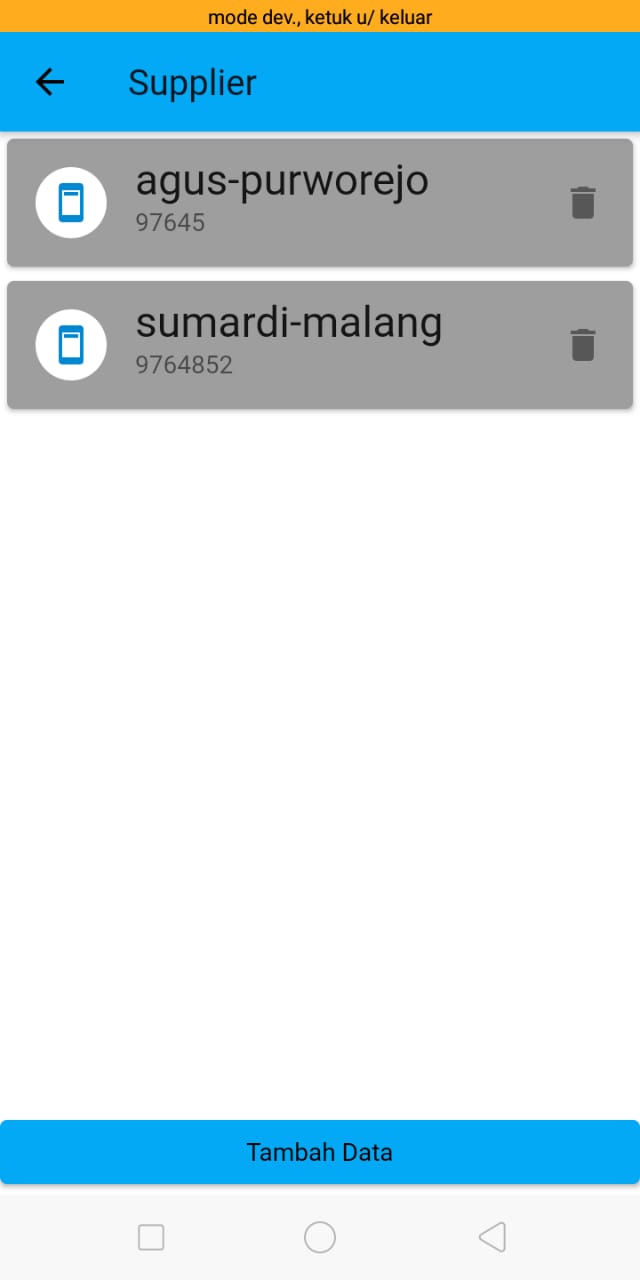The image size is (640, 1280).
Task: Delete the agus-purworejo supplier
Action: point(583,203)
